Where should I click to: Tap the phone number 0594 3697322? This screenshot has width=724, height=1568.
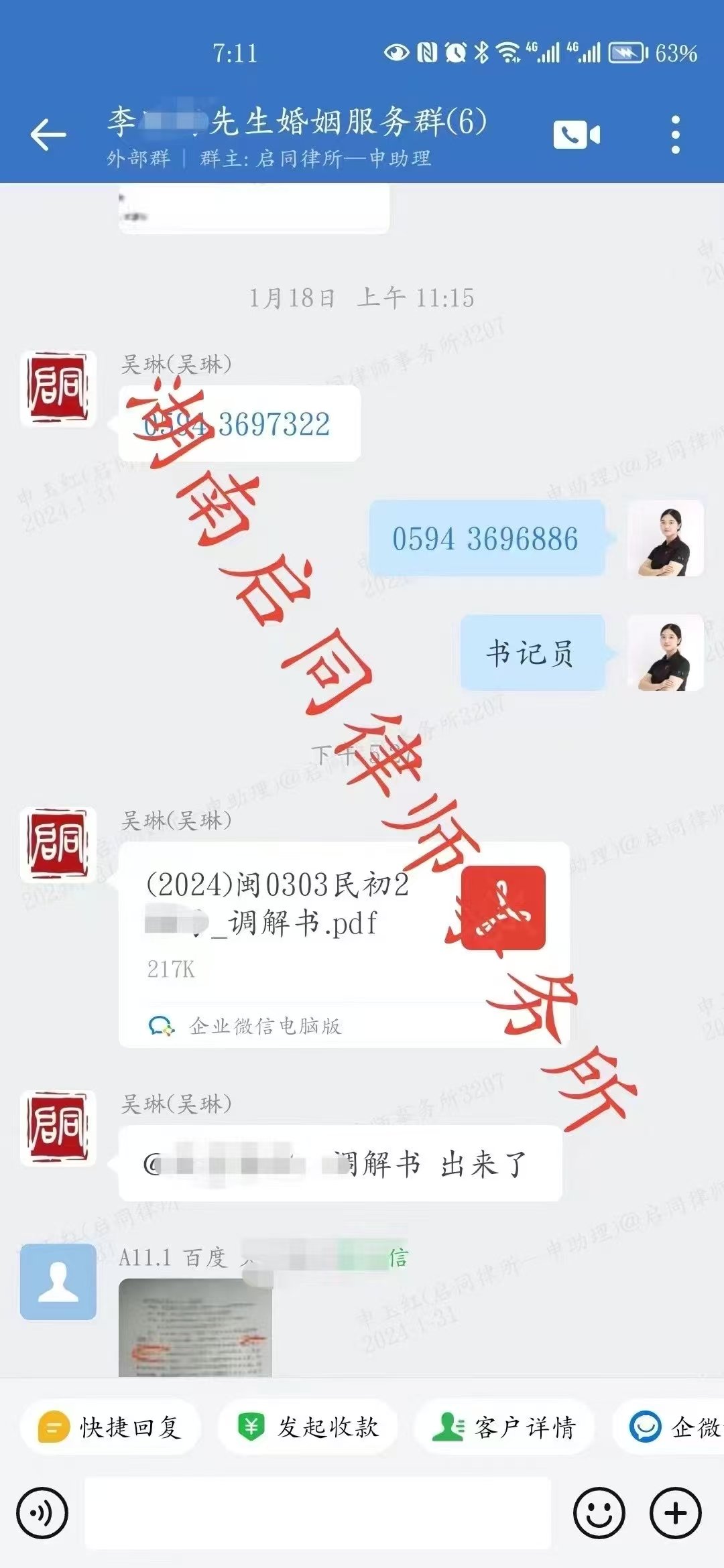(239, 424)
